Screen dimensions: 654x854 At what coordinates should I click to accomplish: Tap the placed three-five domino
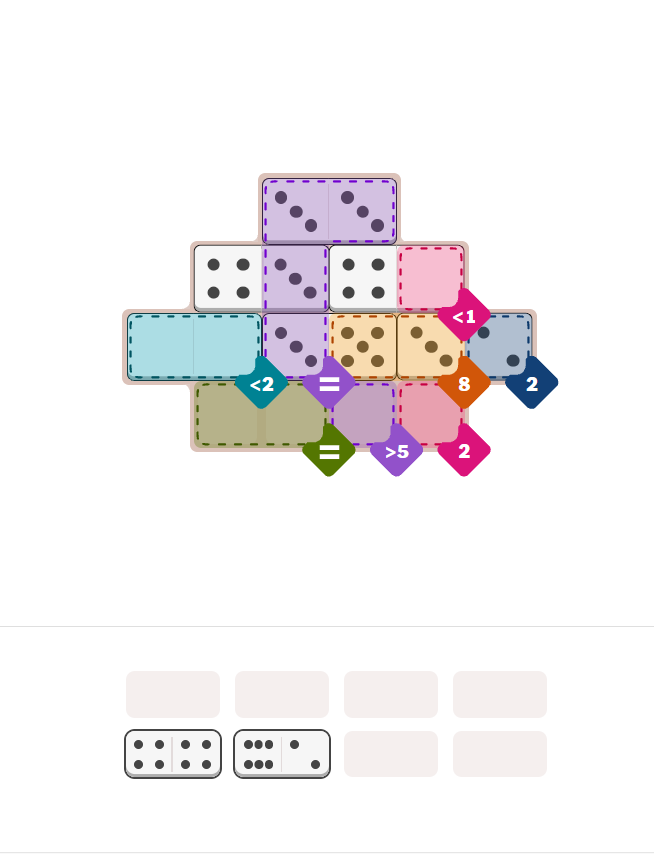click(329, 346)
